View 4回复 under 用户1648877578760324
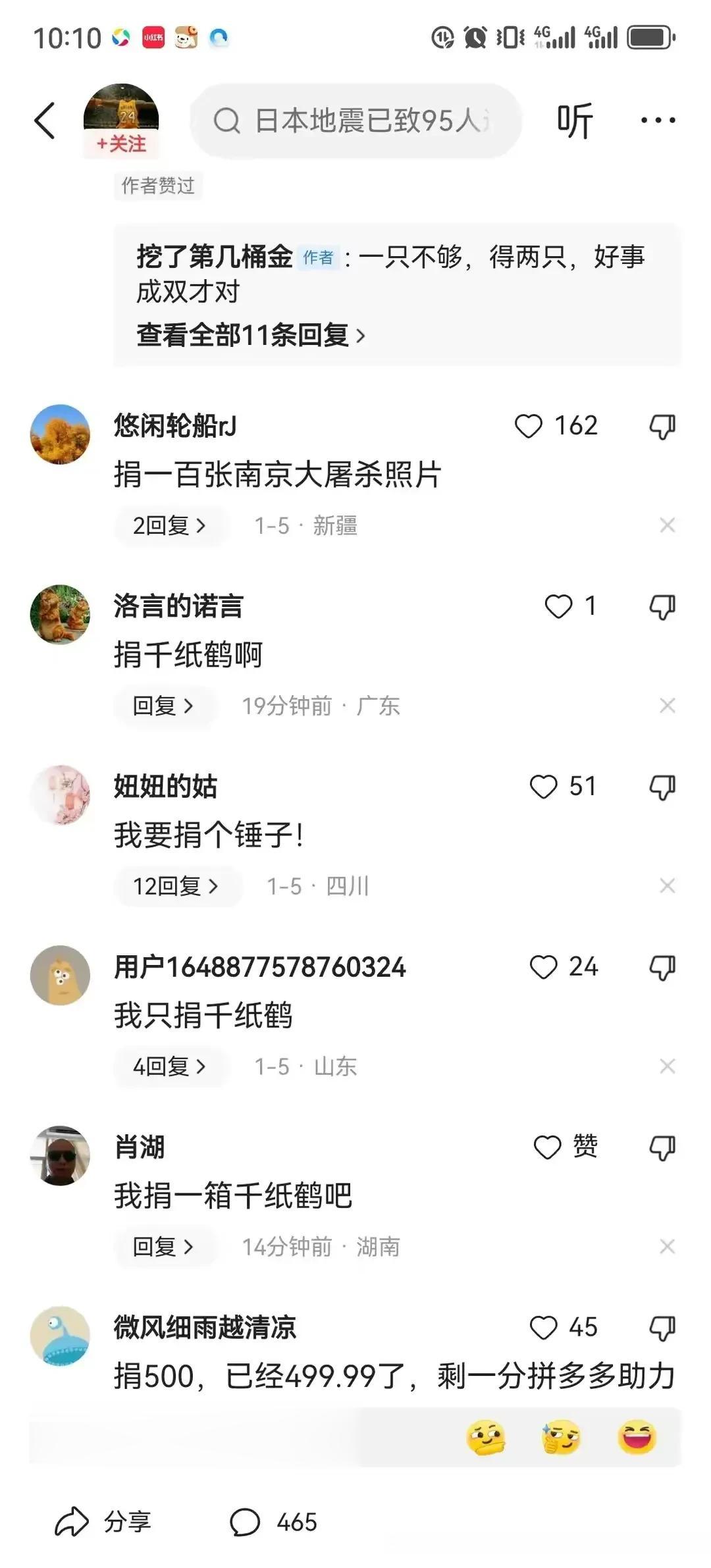Screen dimensions: 711x1568 (170, 1066)
